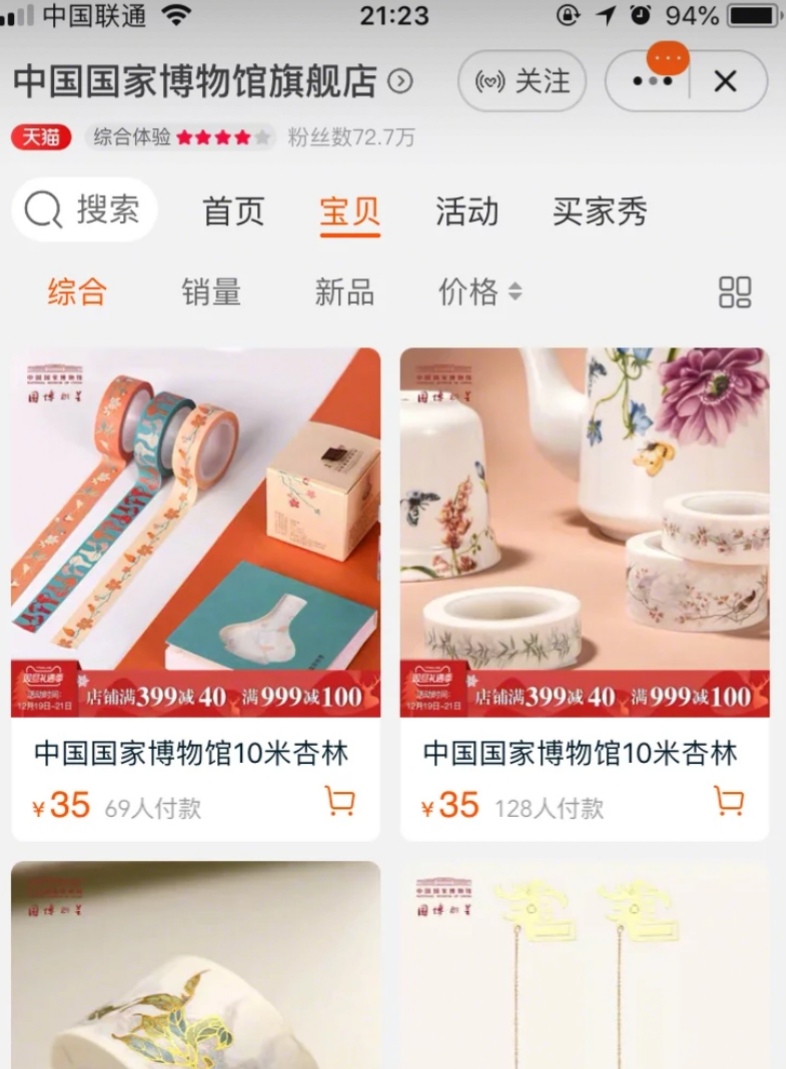The width and height of the screenshot is (786, 1069).
Task: Toggle grid layout view icon
Action: [735, 292]
